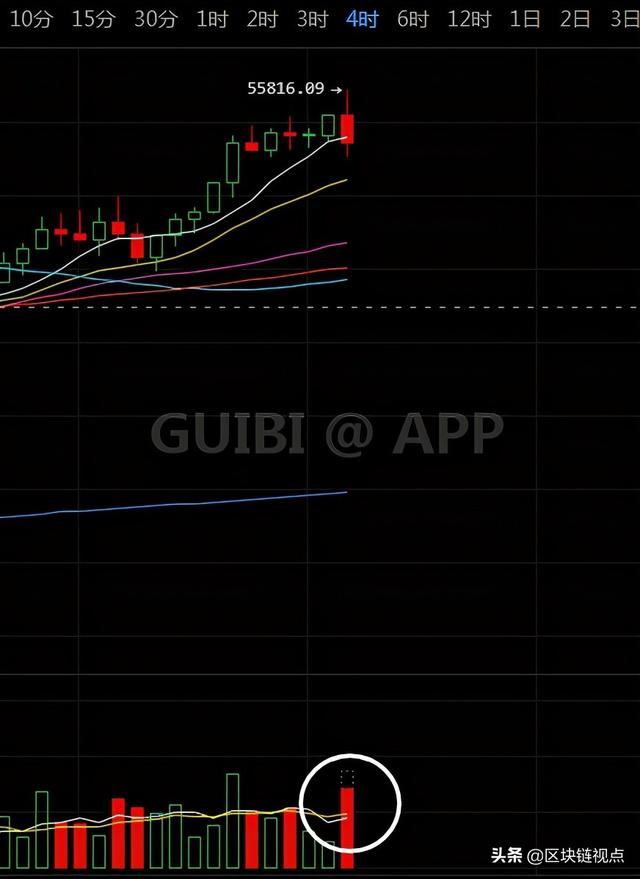Switch to the 3时 timeframe
Image resolution: width=640 pixels, height=879 pixels.
[x=312, y=19]
